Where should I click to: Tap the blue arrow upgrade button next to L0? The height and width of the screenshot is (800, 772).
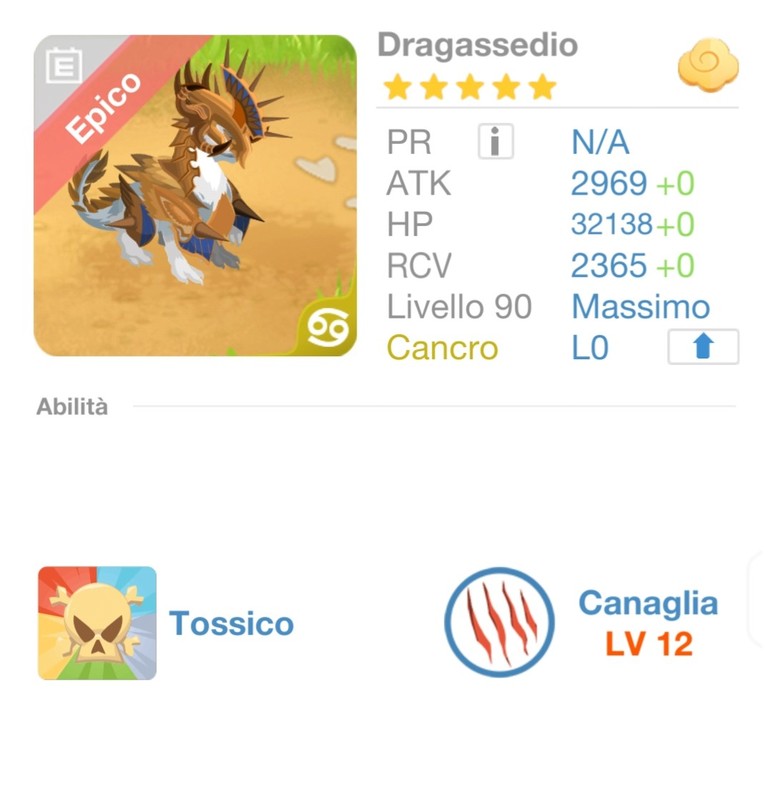[x=703, y=347]
